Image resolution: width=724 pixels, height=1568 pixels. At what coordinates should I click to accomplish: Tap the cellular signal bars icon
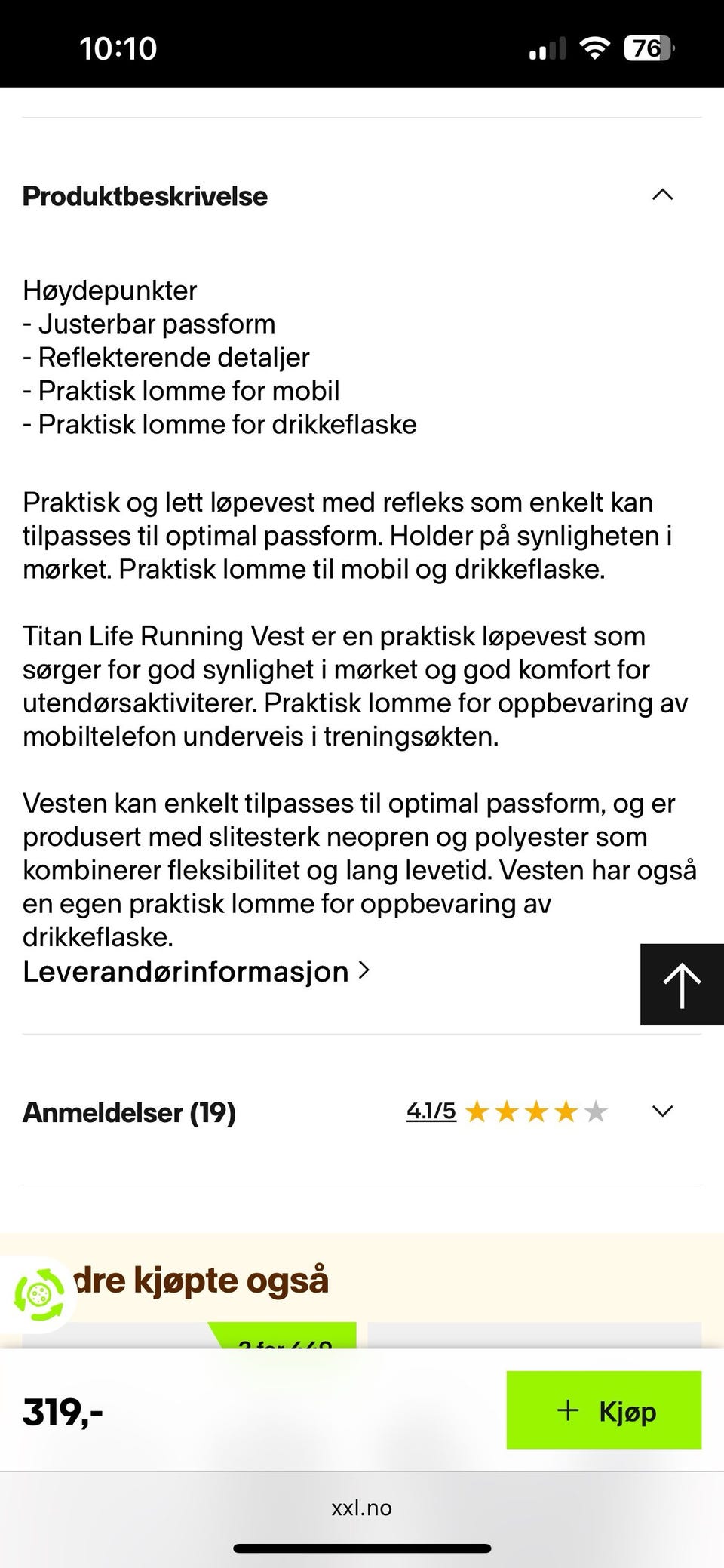(x=547, y=47)
